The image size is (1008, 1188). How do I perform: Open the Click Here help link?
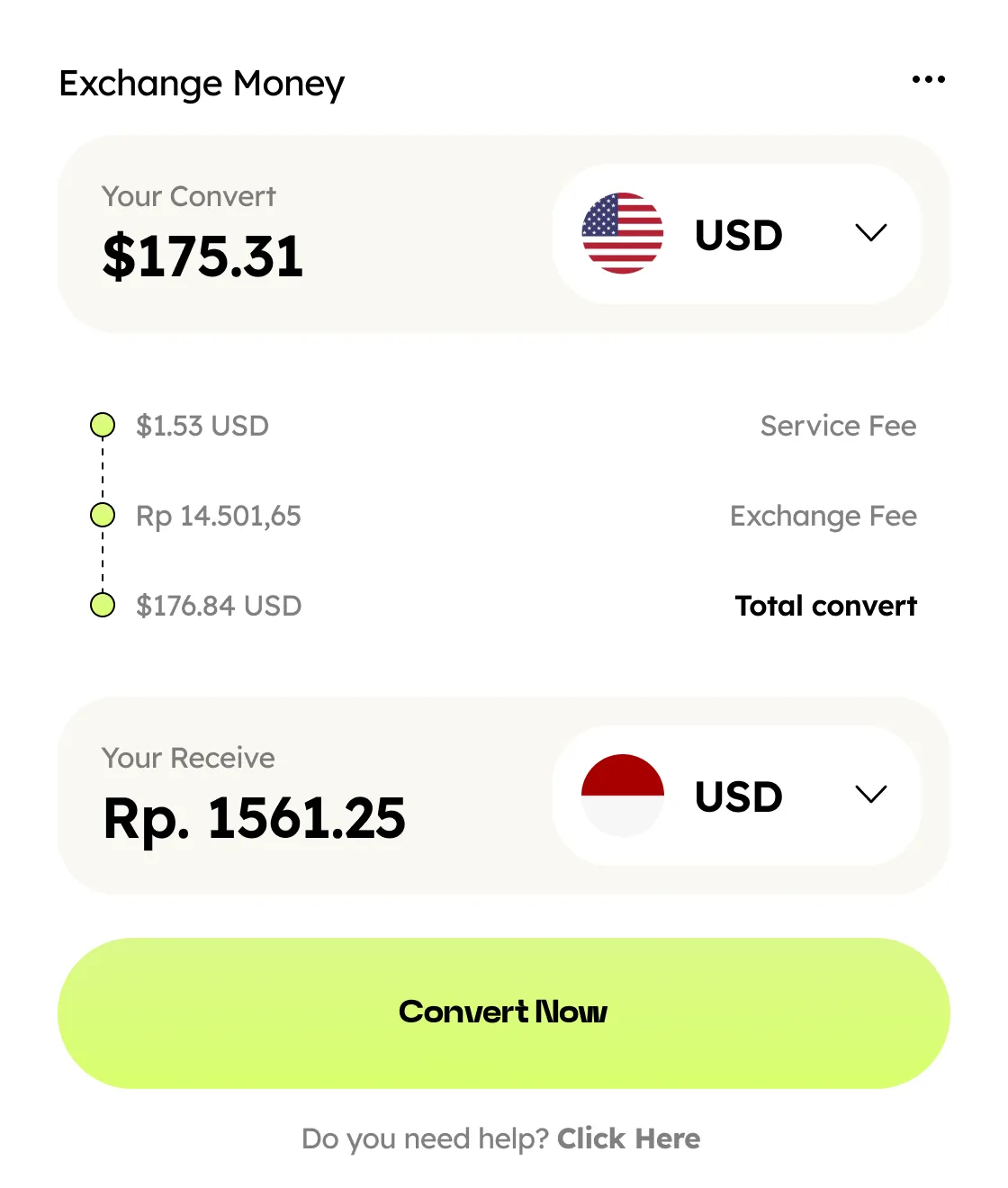point(628,1138)
